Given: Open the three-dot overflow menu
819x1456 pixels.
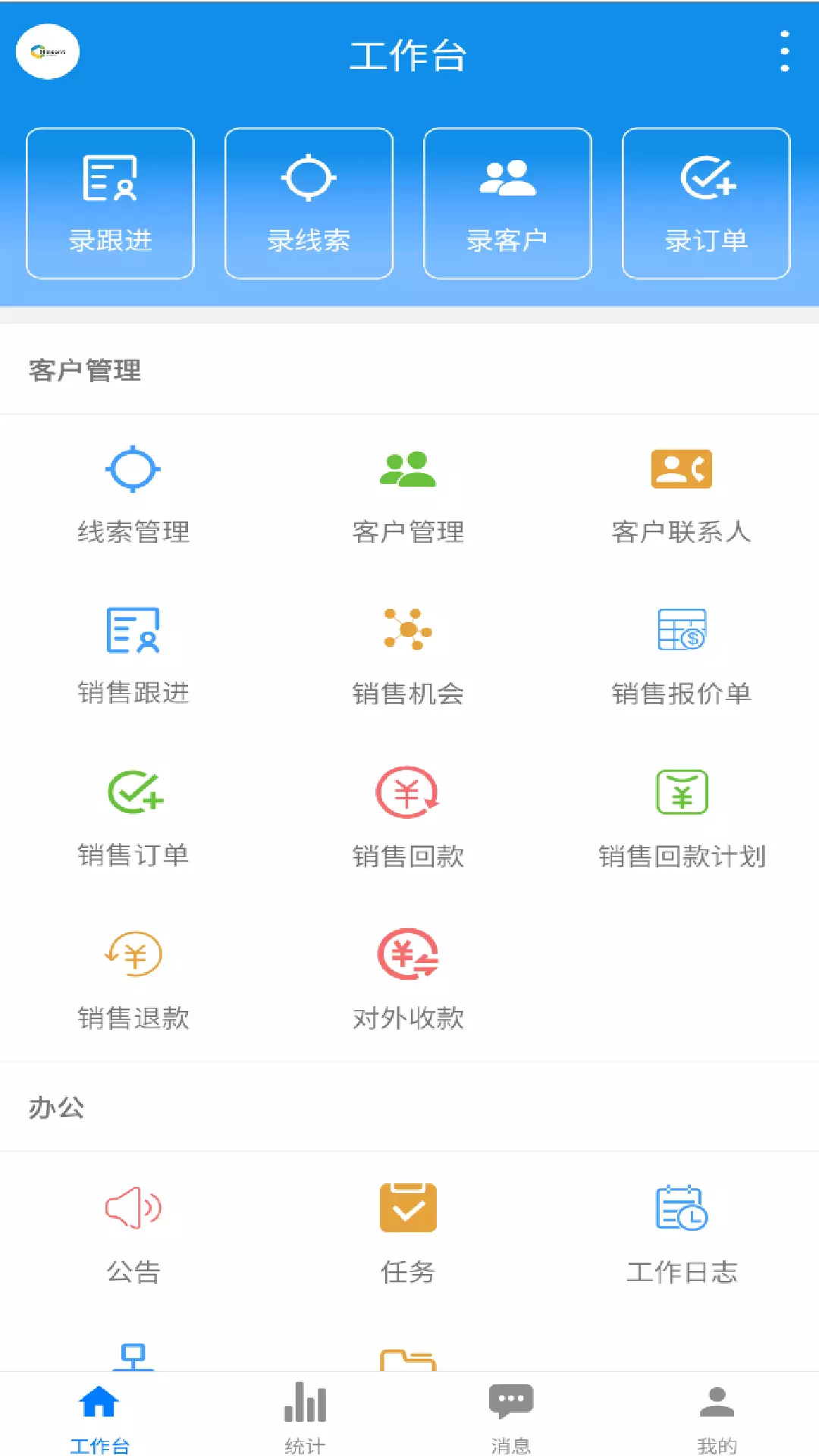Looking at the screenshot, I should pyautogui.click(x=785, y=52).
